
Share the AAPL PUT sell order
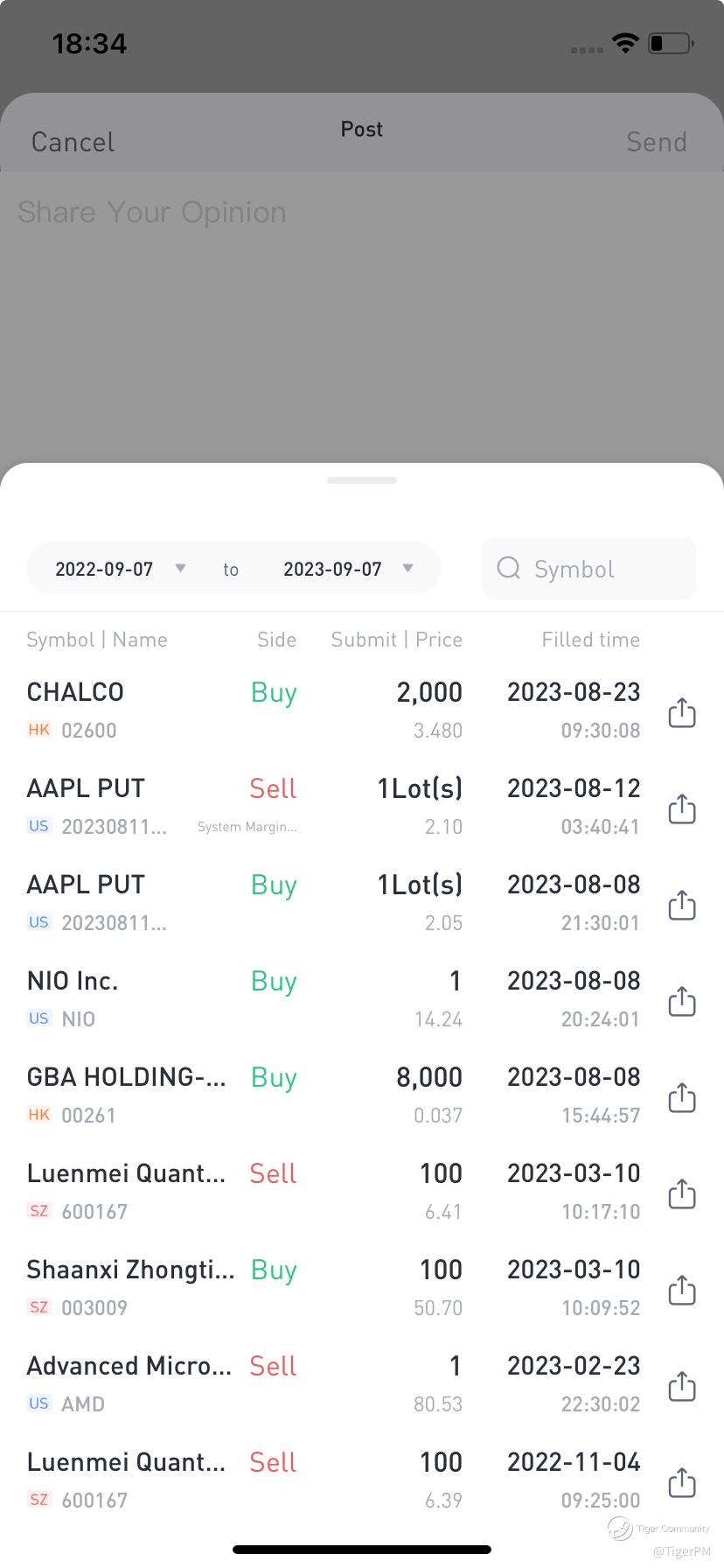[682, 808]
